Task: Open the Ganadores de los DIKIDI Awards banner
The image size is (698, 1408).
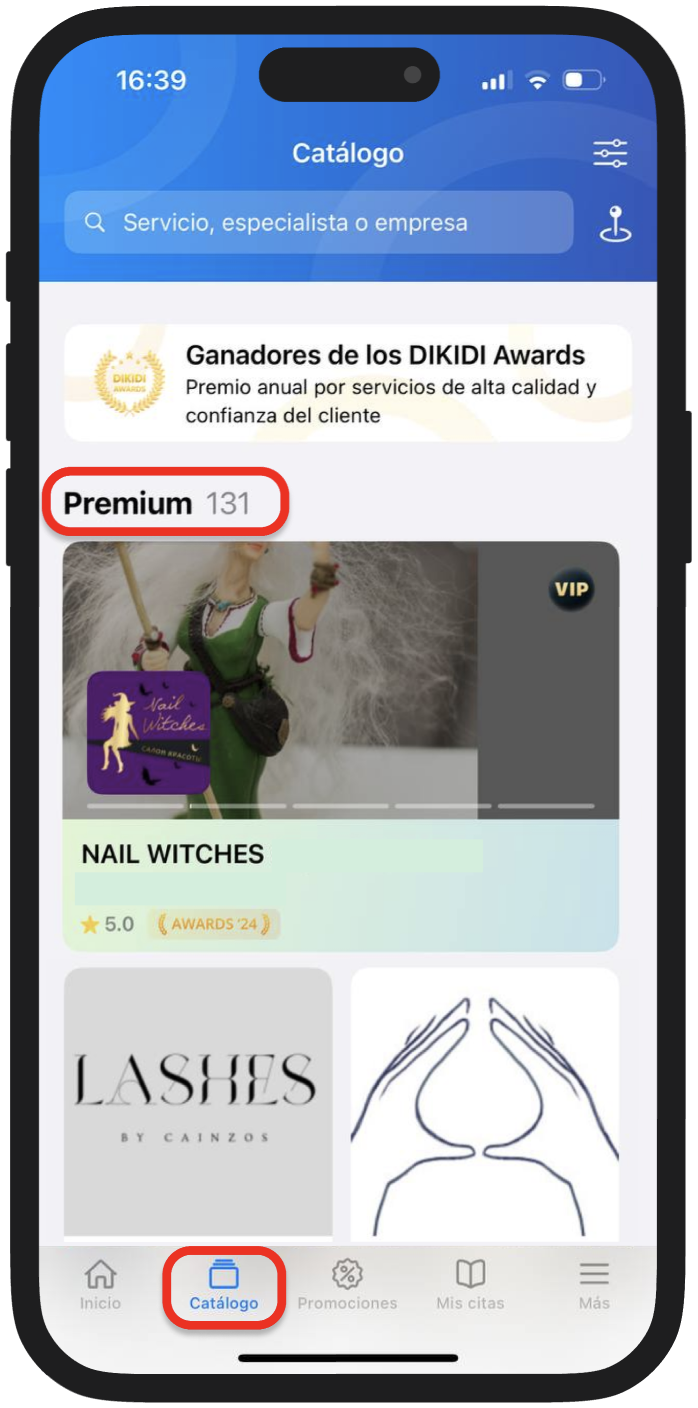Action: 348,383
